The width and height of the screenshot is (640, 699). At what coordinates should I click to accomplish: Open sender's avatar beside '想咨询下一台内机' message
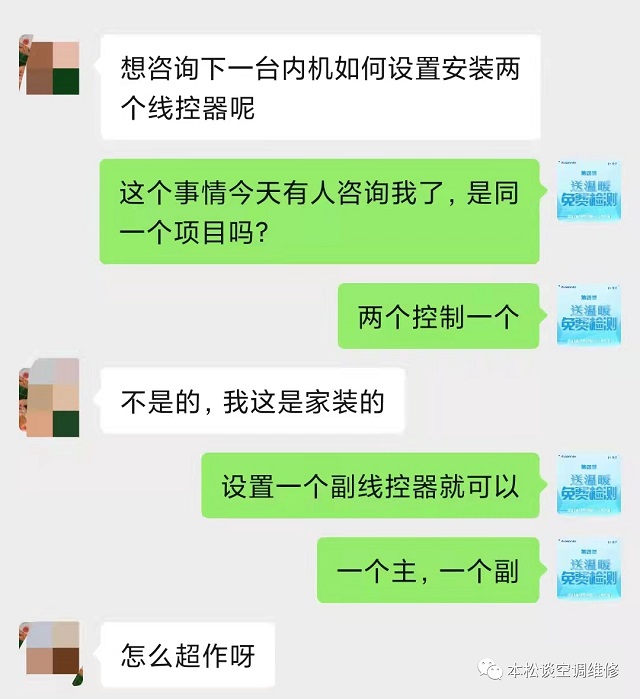(49, 64)
